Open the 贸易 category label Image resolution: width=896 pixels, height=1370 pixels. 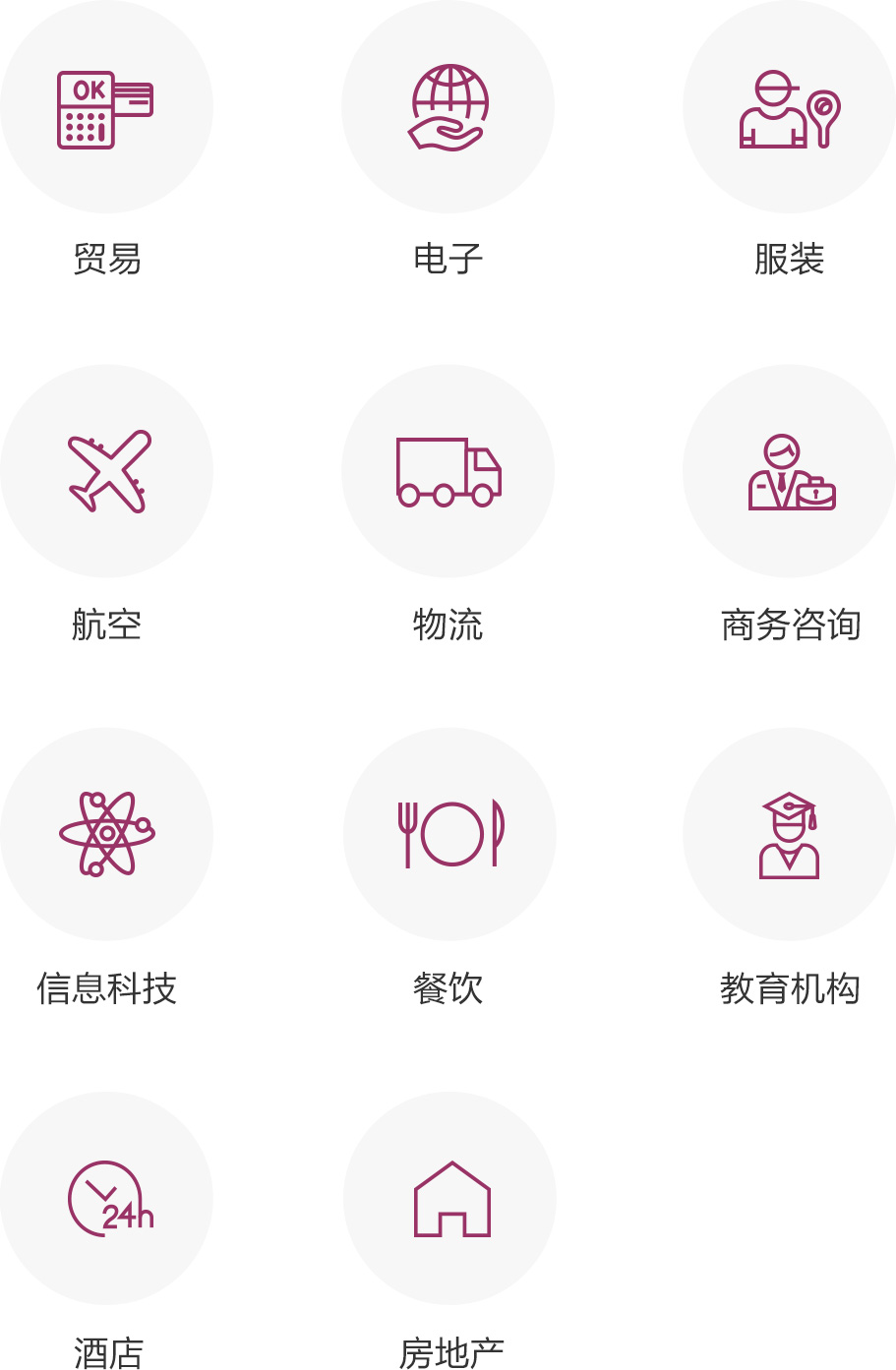point(106,257)
